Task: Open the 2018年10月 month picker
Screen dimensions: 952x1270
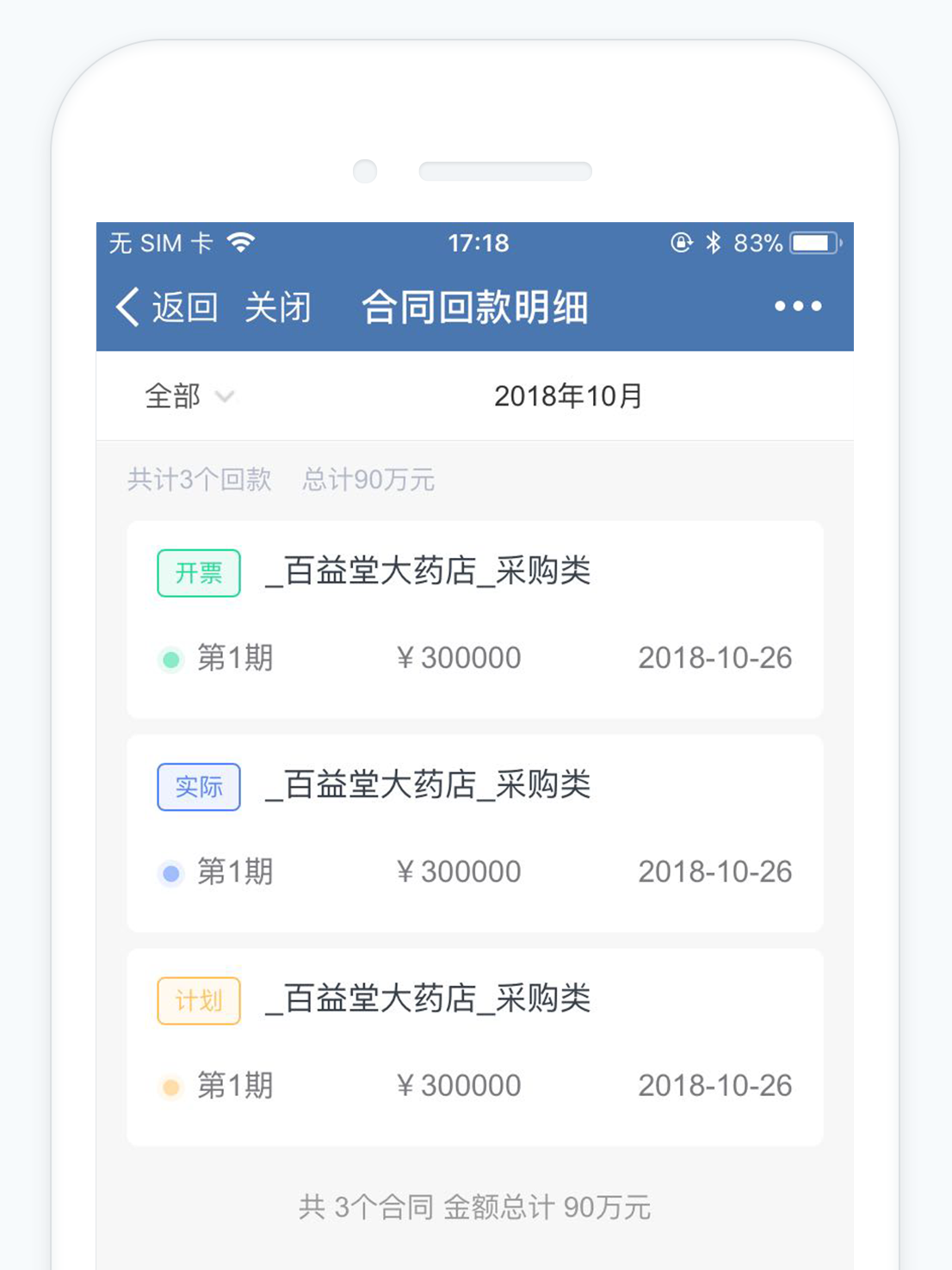Action: [568, 396]
